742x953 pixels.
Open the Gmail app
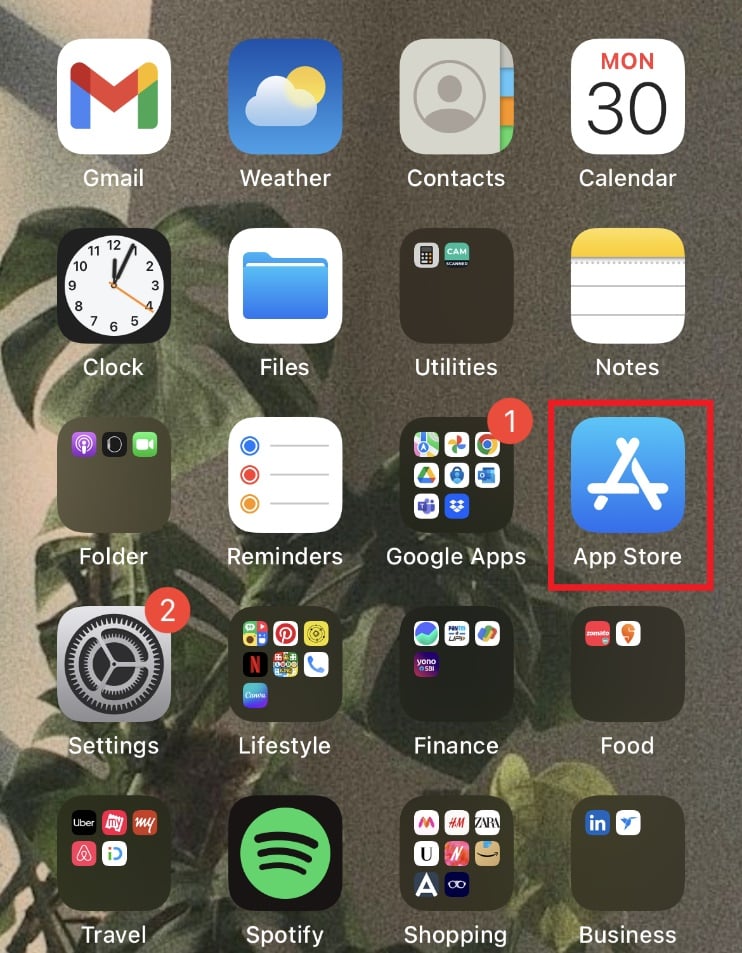113,97
